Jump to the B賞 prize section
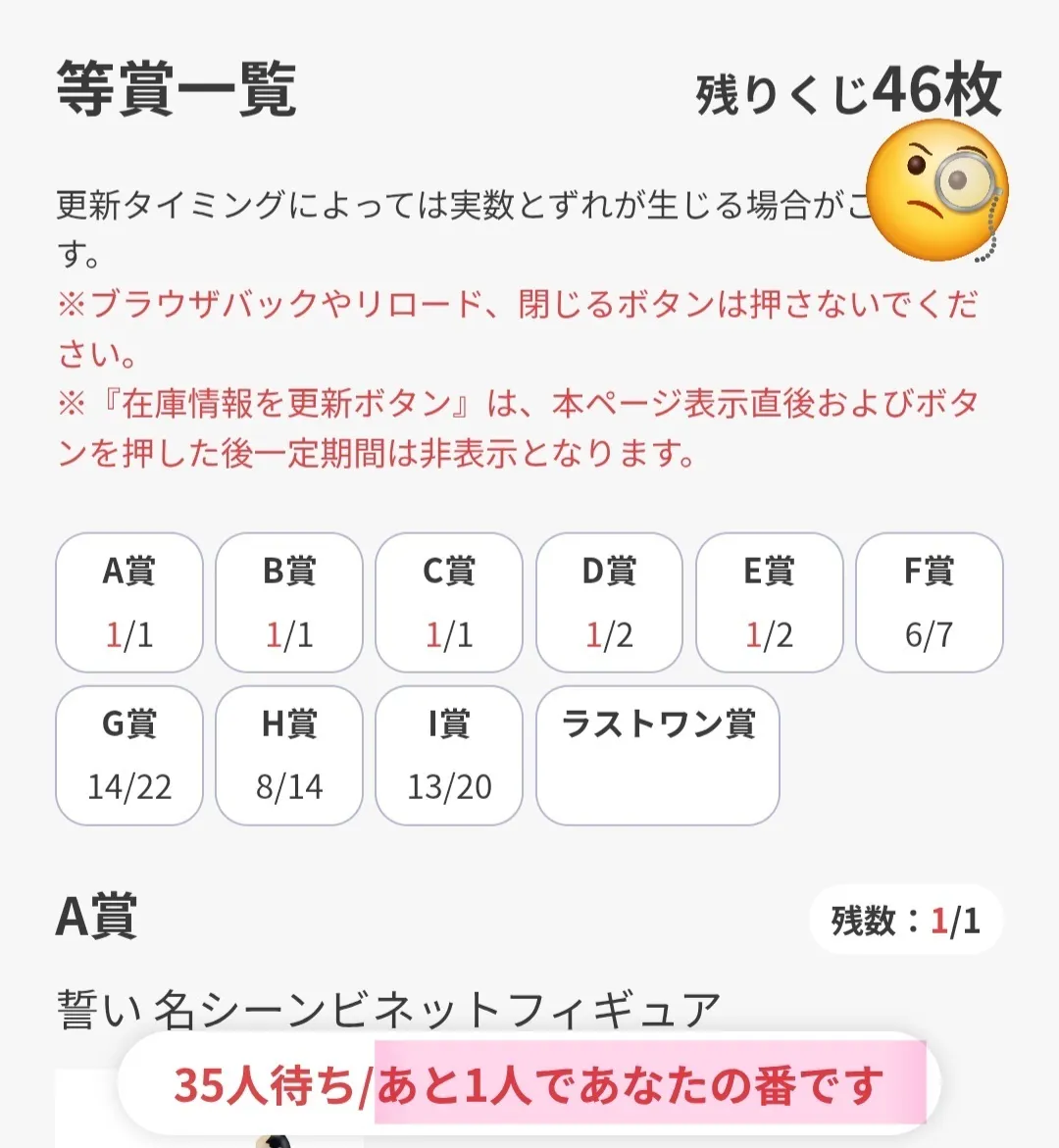The height and width of the screenshot is (1148, 1059). pos(289,602)
